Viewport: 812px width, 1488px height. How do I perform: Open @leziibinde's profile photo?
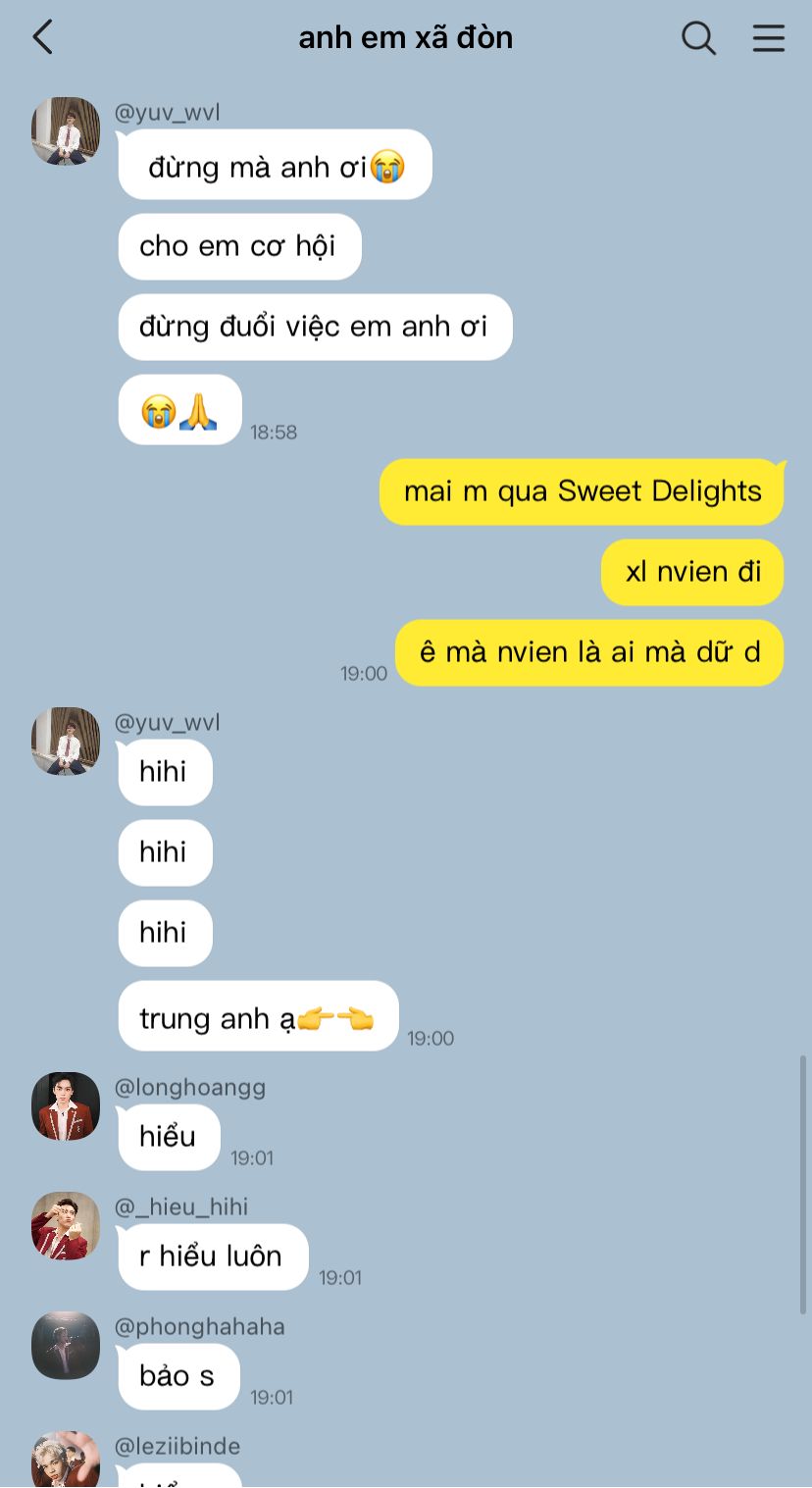(66, 1460)
